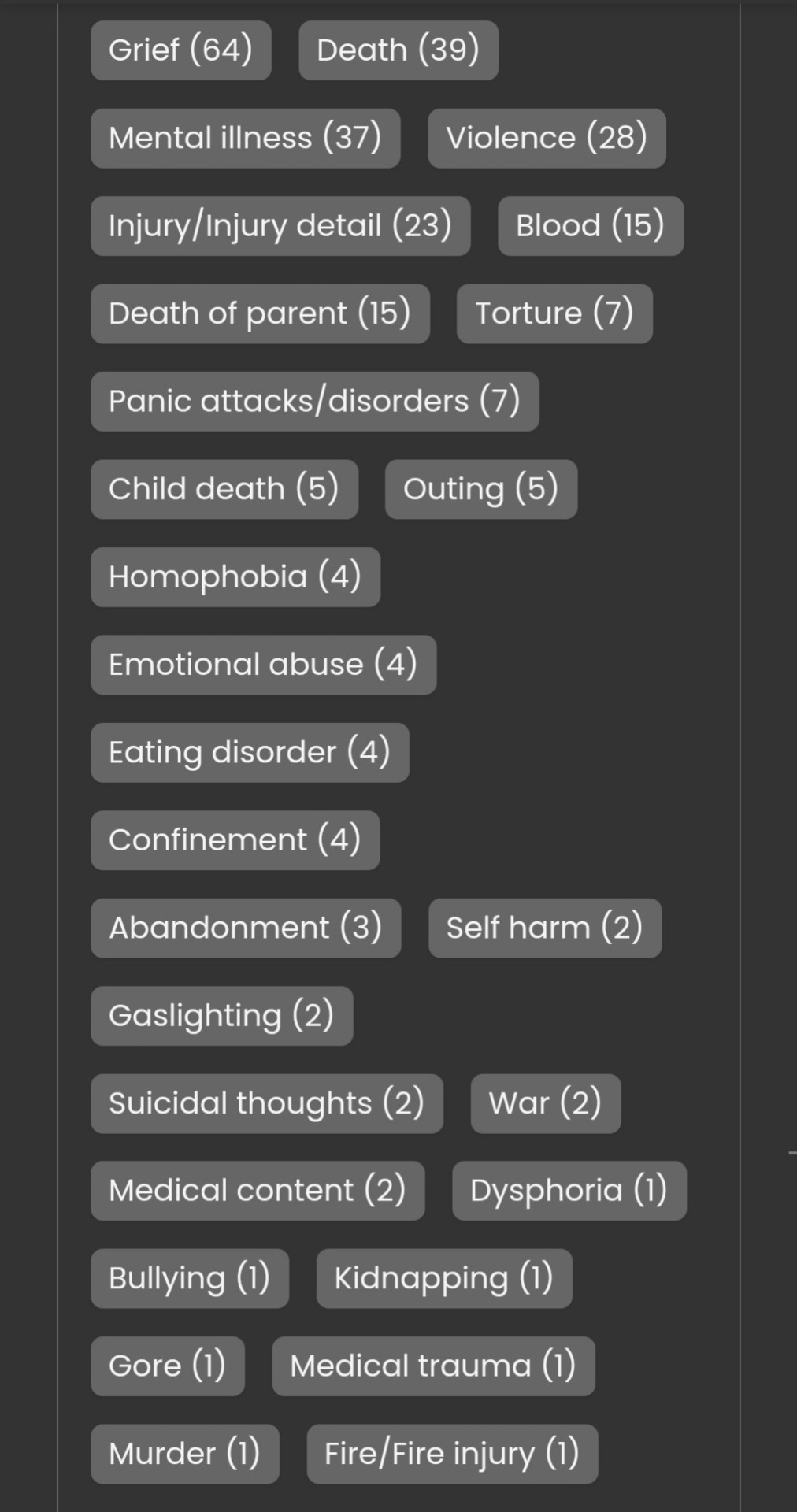
Task: Choose the Emotional abuse (4) chip
Action: pos(263,665)
